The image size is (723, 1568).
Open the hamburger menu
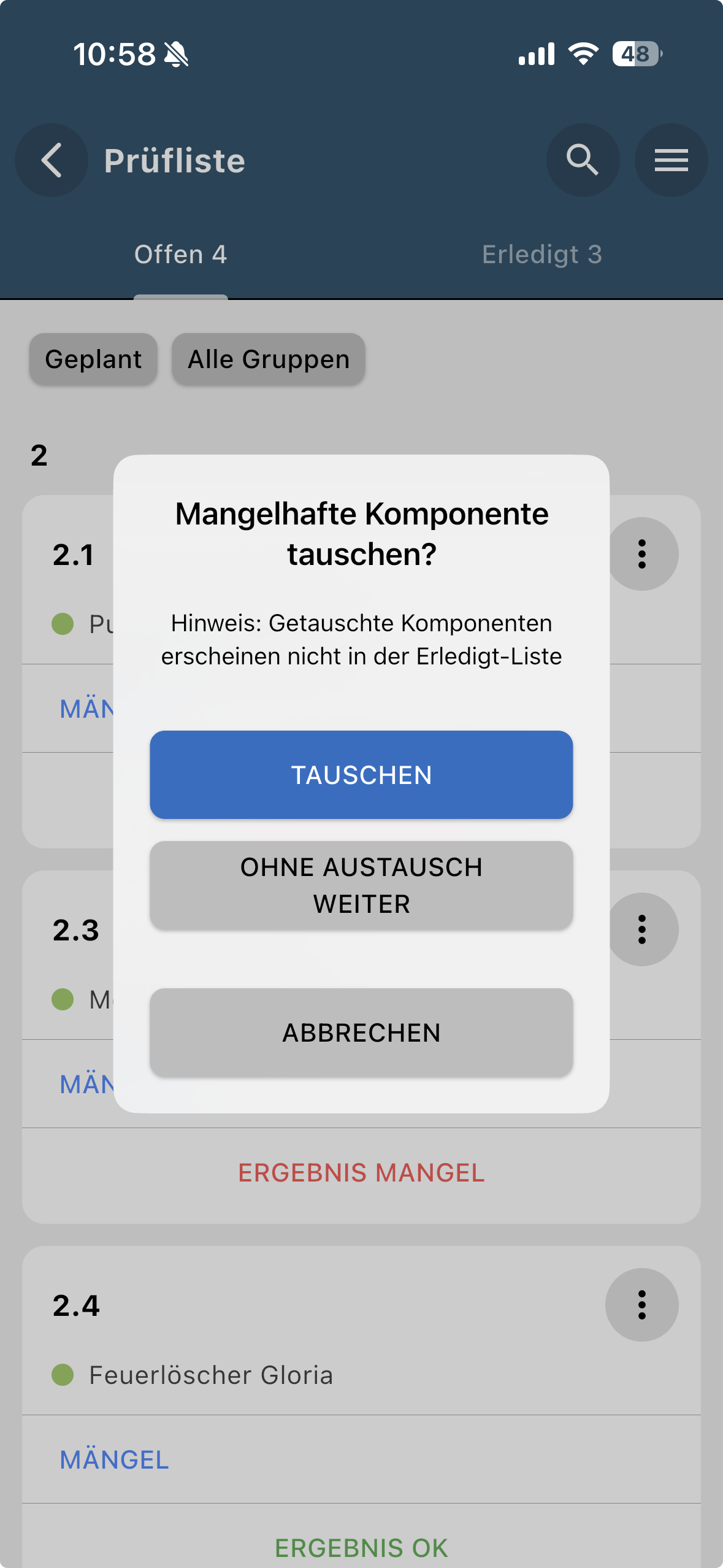point(671,160)
